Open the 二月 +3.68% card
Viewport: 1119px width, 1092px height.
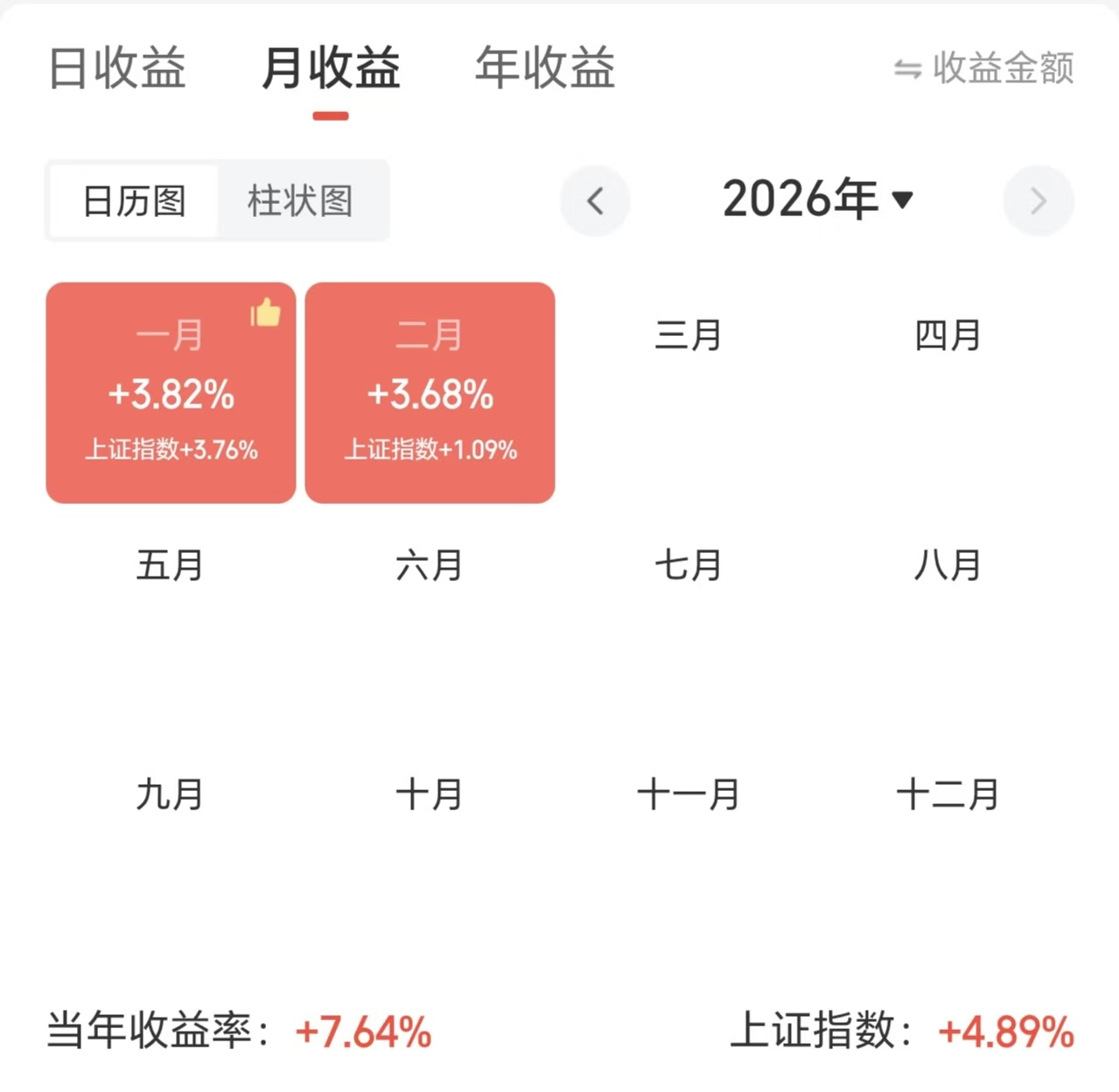coord(430,392)
